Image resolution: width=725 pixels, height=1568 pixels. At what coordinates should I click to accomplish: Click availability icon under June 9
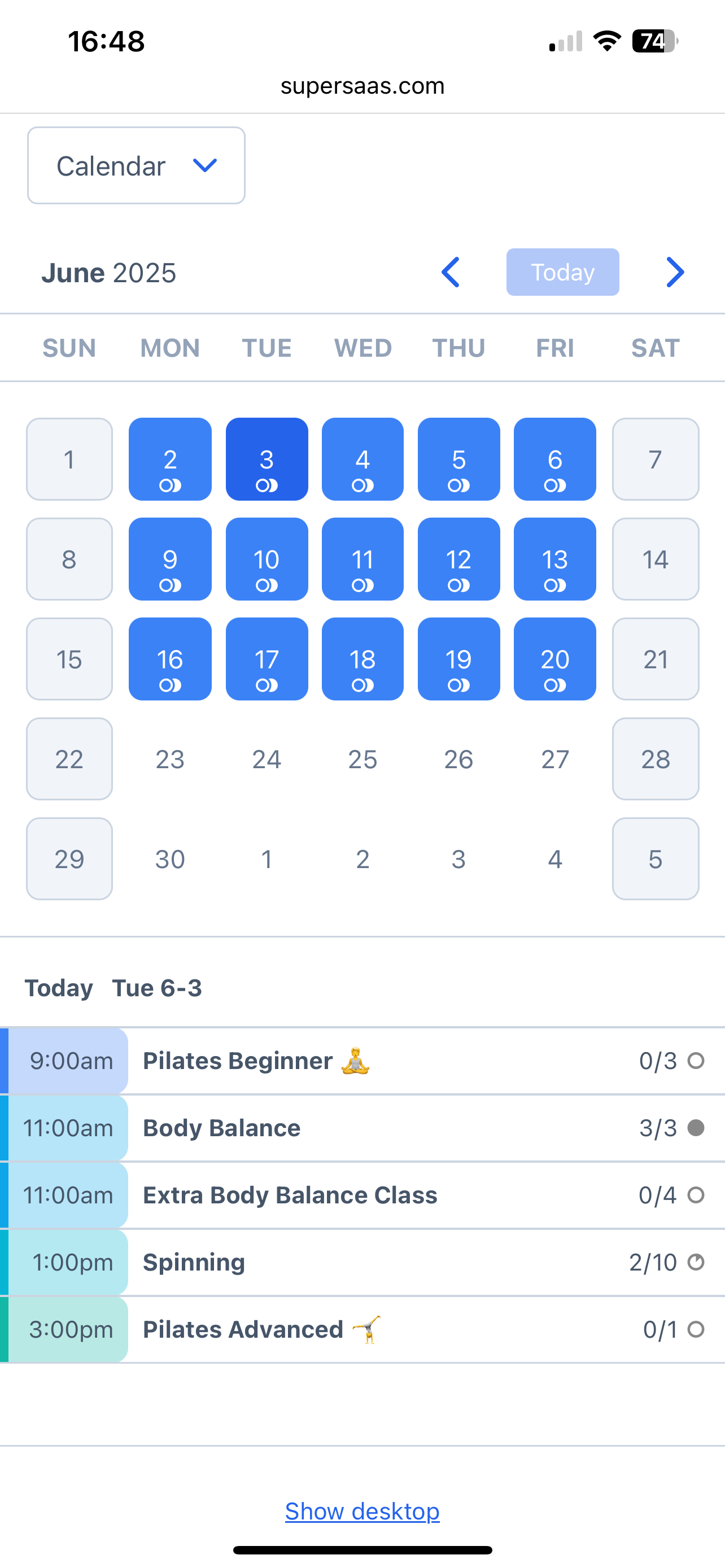click(x=170, y=586)
